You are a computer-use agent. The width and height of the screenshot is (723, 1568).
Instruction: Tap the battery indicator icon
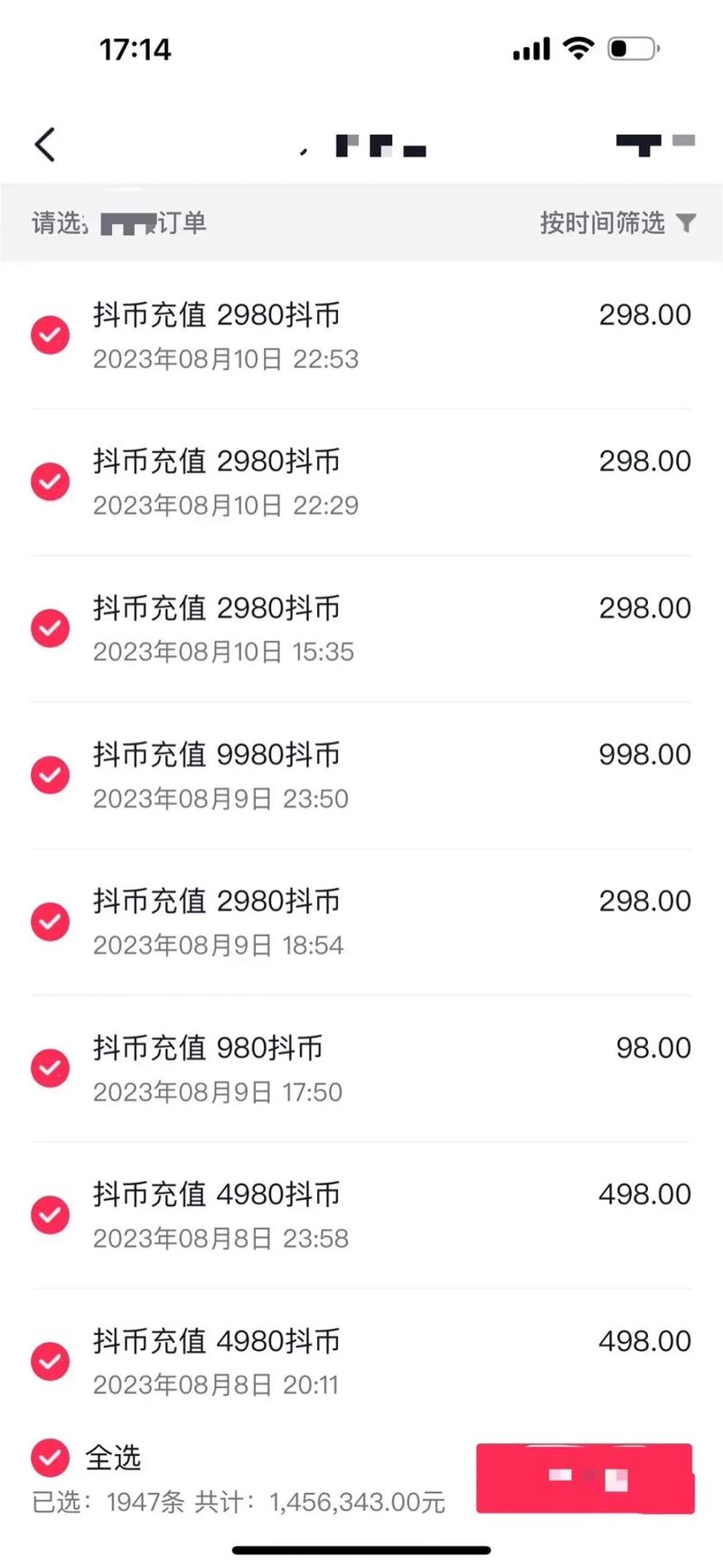633,48
